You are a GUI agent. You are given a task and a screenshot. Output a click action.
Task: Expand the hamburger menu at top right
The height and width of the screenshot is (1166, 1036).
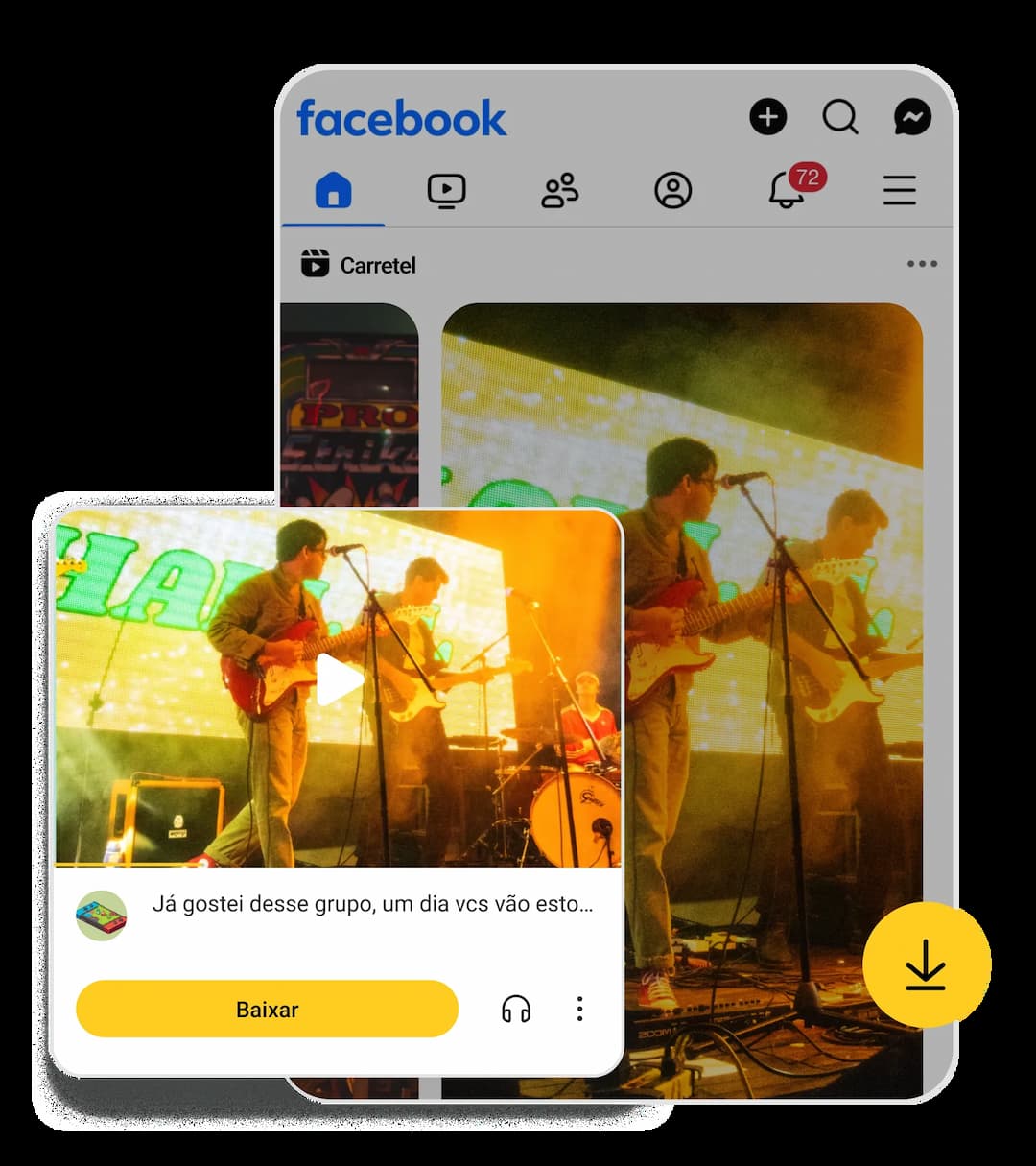click(x=899, y=191)
